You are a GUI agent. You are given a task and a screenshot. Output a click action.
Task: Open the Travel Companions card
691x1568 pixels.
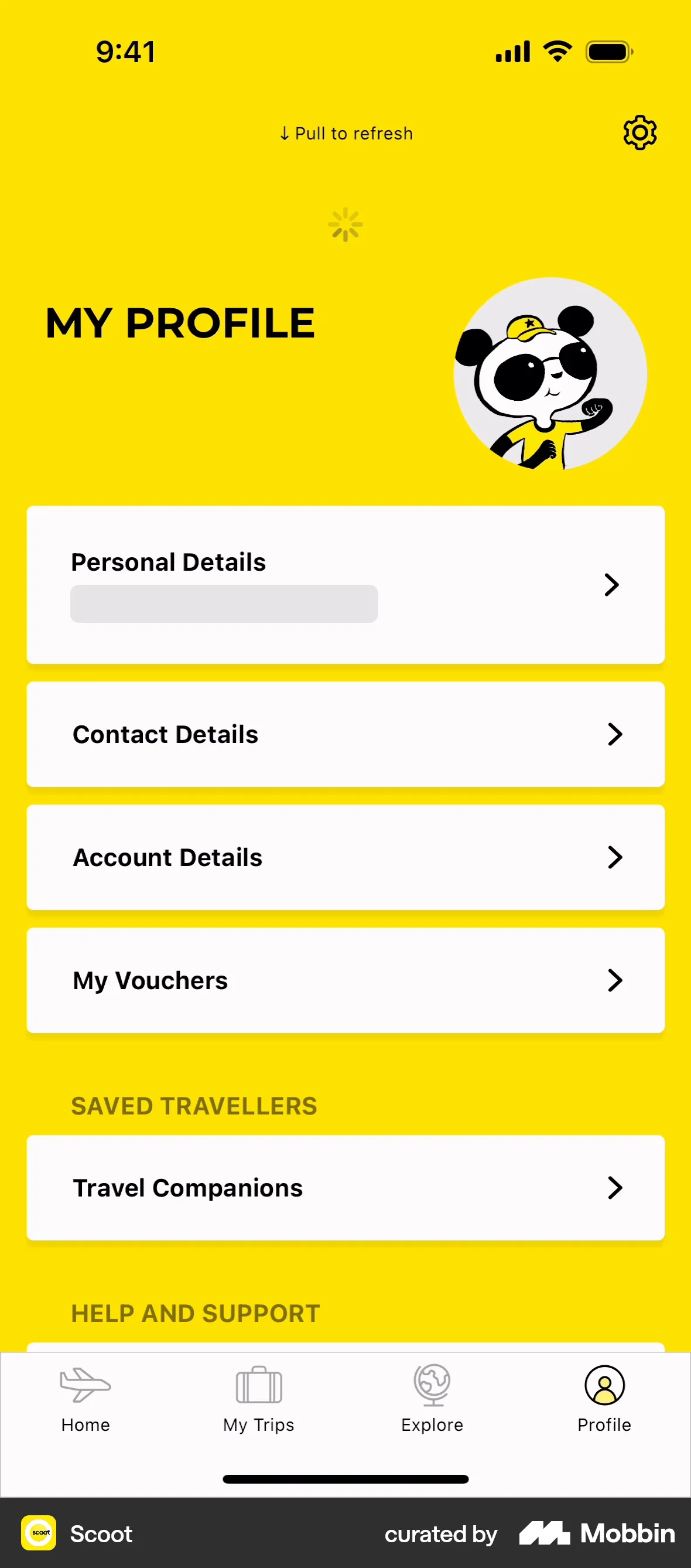pyautogui.click(x=345, y=1187)
